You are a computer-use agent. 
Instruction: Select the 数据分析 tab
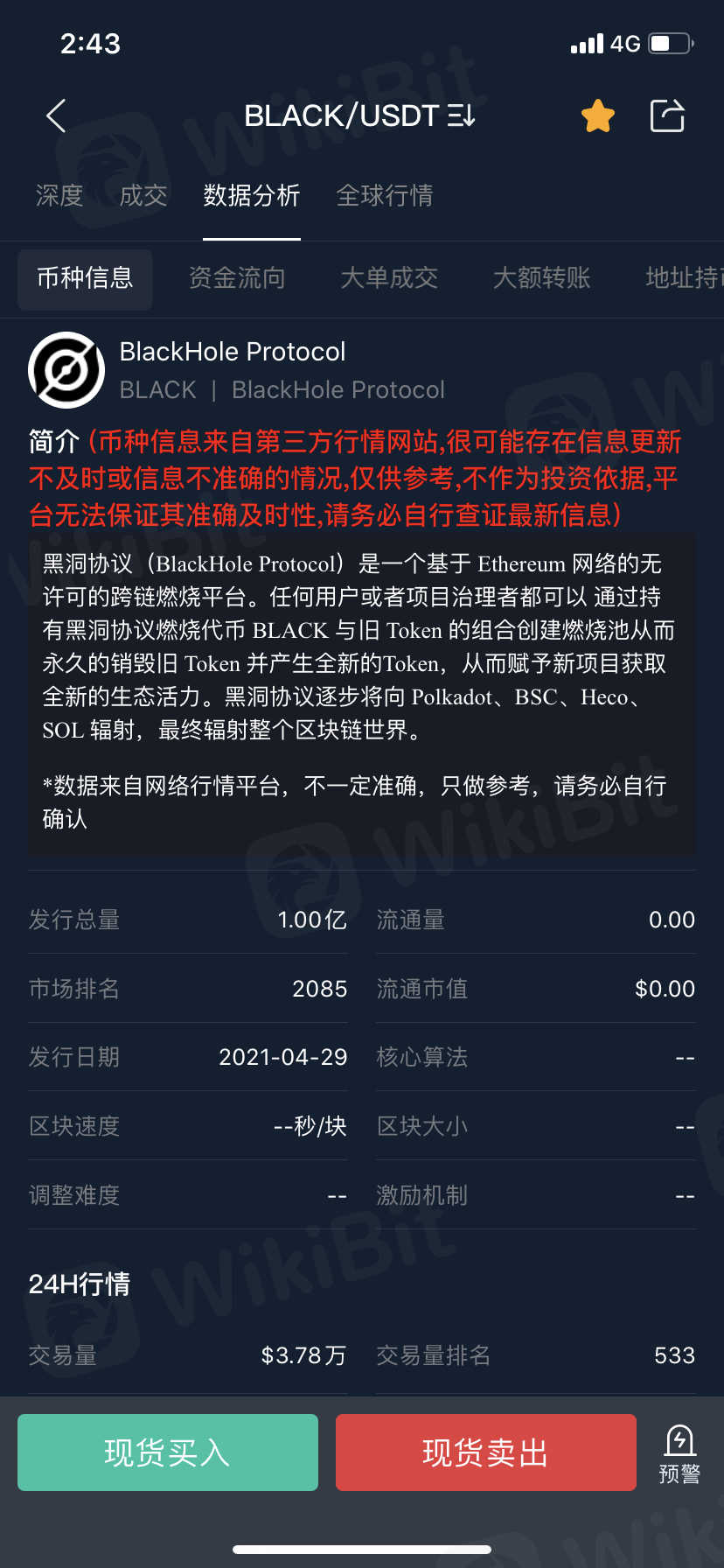click(252, 195)
